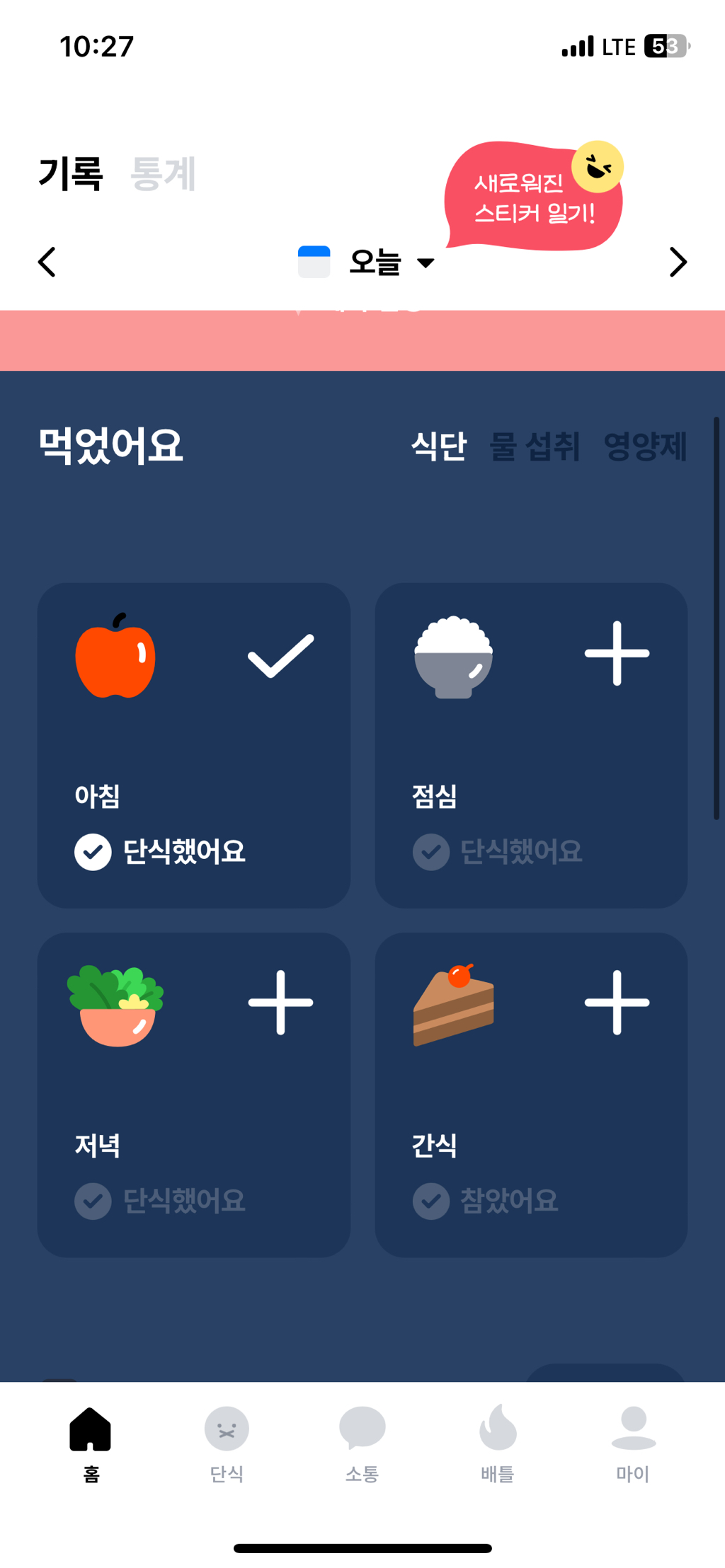
Task: Open the 배틀 tab
Action: [497, 1443]
